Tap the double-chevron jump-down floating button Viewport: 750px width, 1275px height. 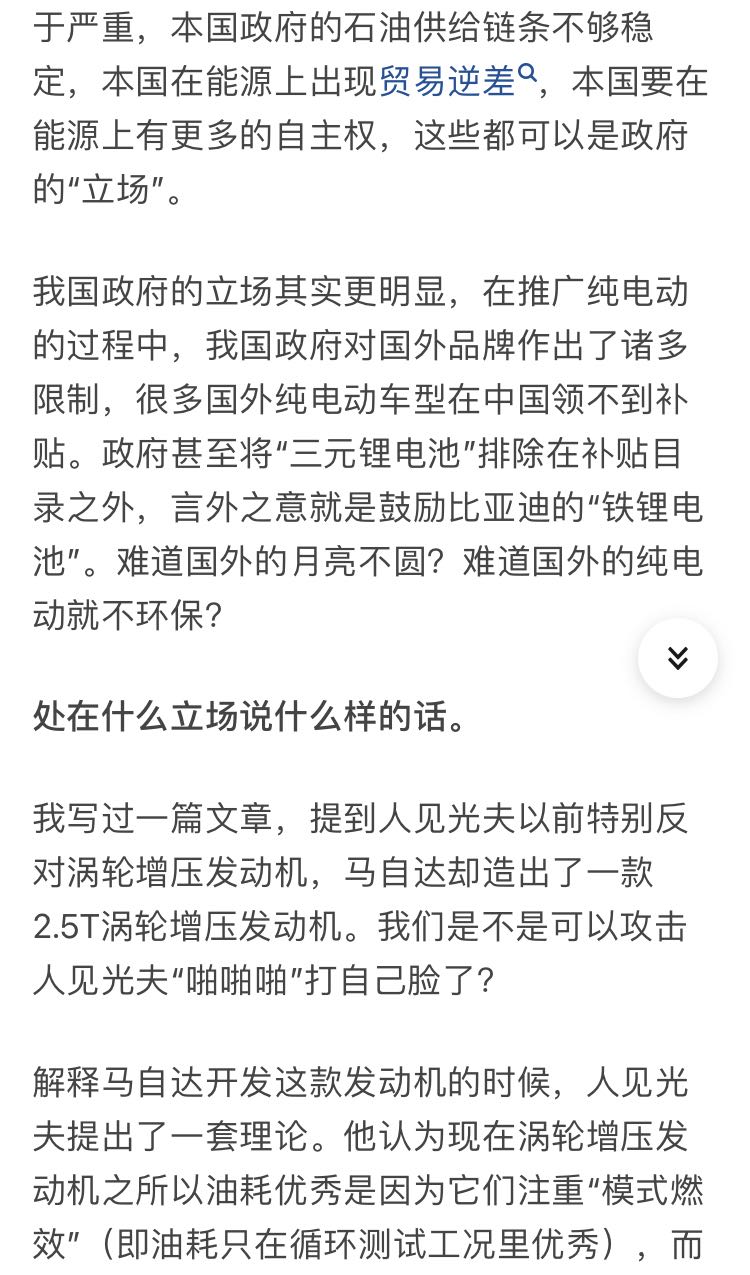coord(678,658)
